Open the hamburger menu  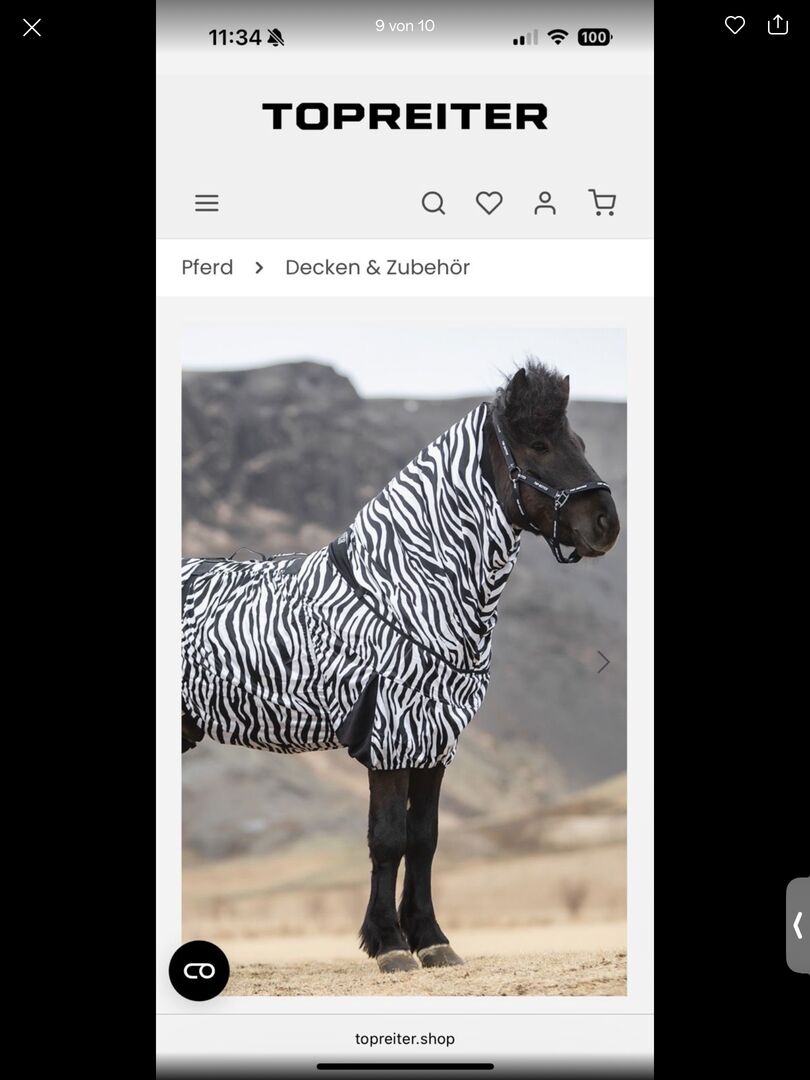click(x=207, y=203)
